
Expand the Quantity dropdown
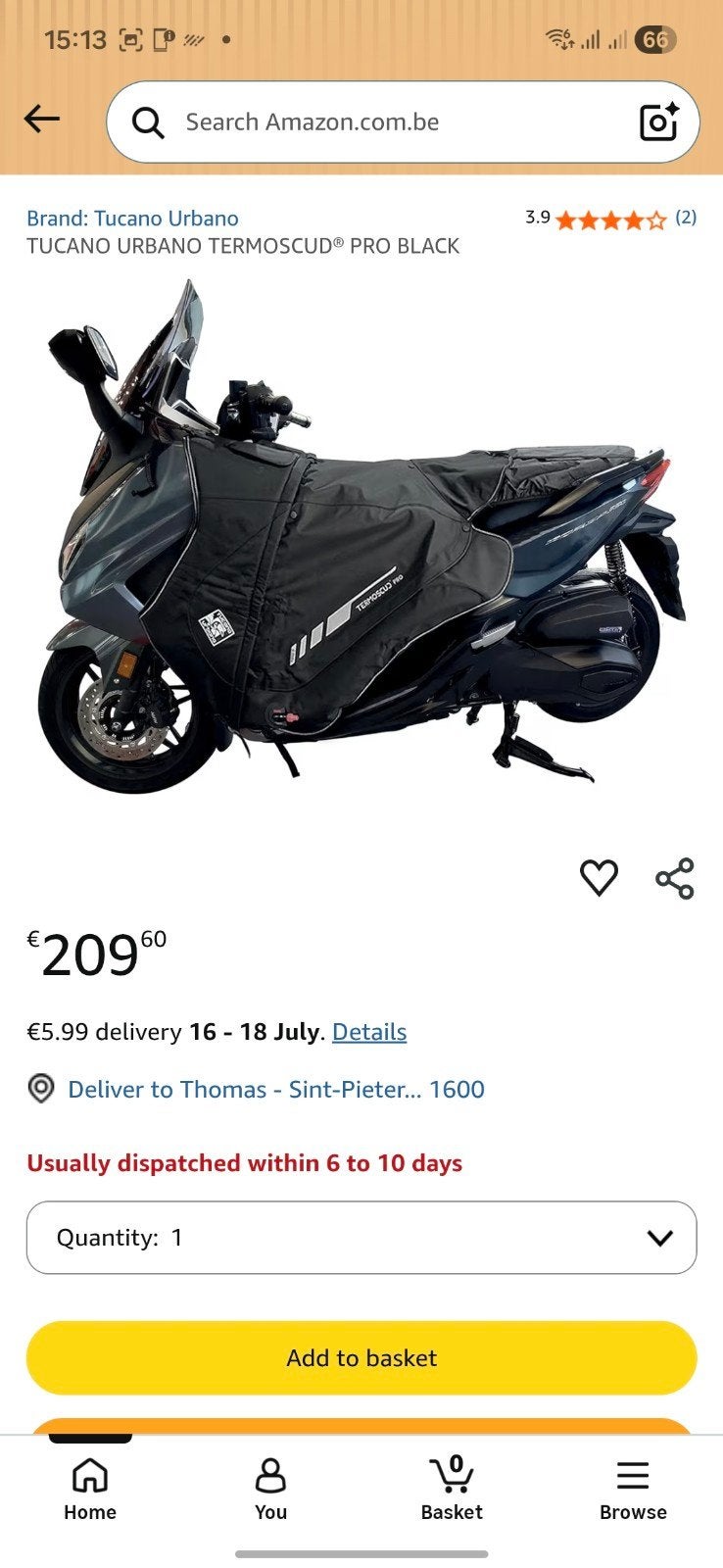click(x=361, y=1238)
